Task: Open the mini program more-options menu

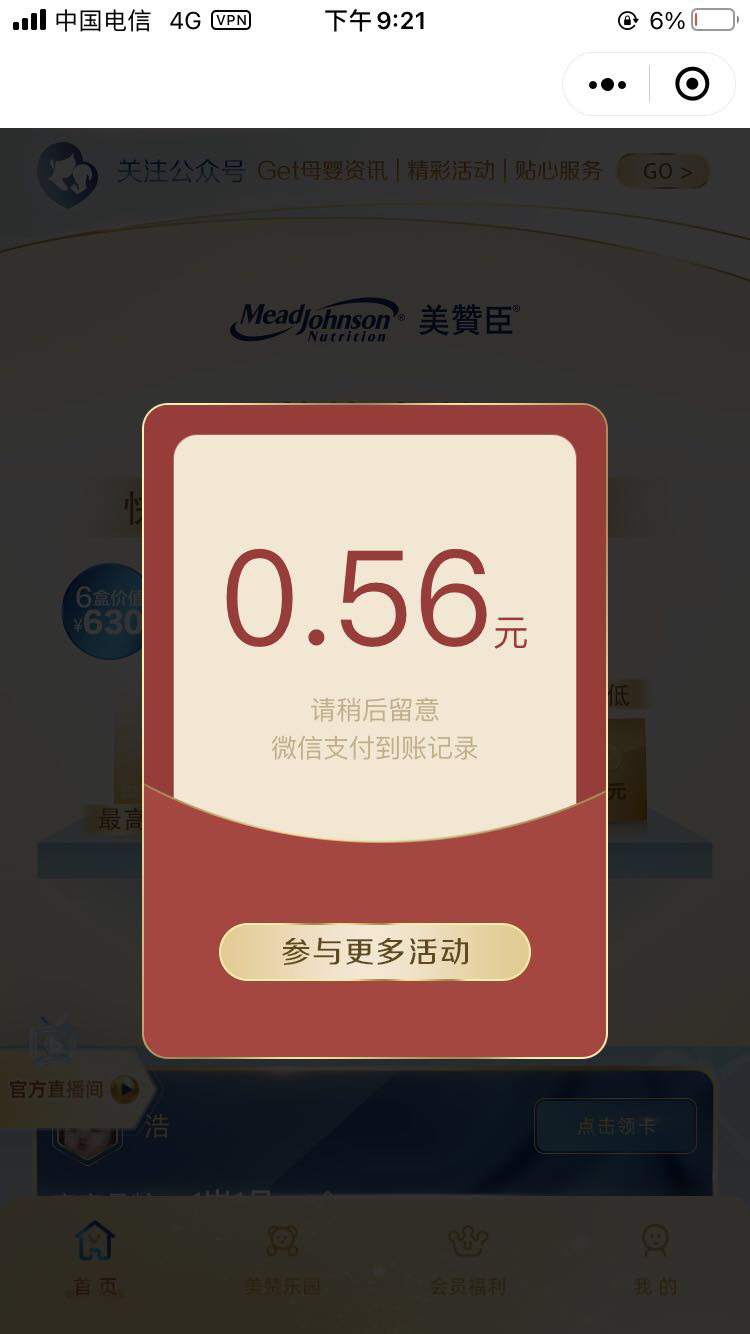Action: 607,85
